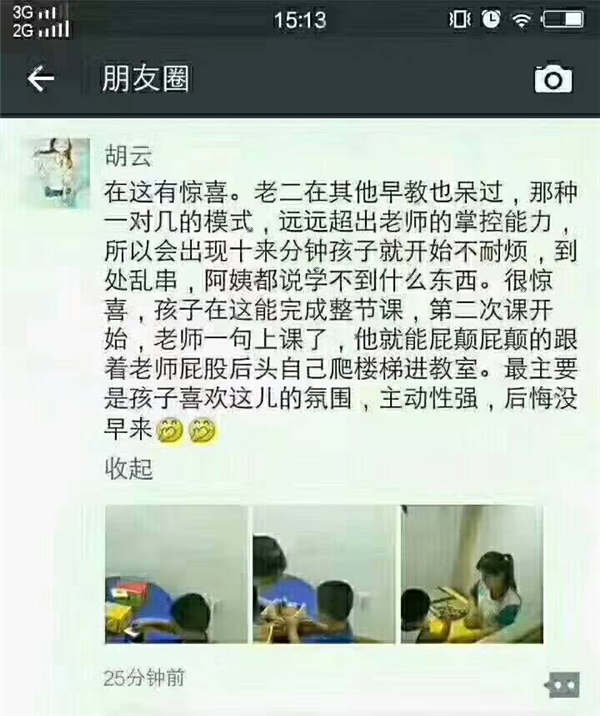Go back from 朋友圈
The width and height of the screenshot is (600, 716).
pos(40,79)
